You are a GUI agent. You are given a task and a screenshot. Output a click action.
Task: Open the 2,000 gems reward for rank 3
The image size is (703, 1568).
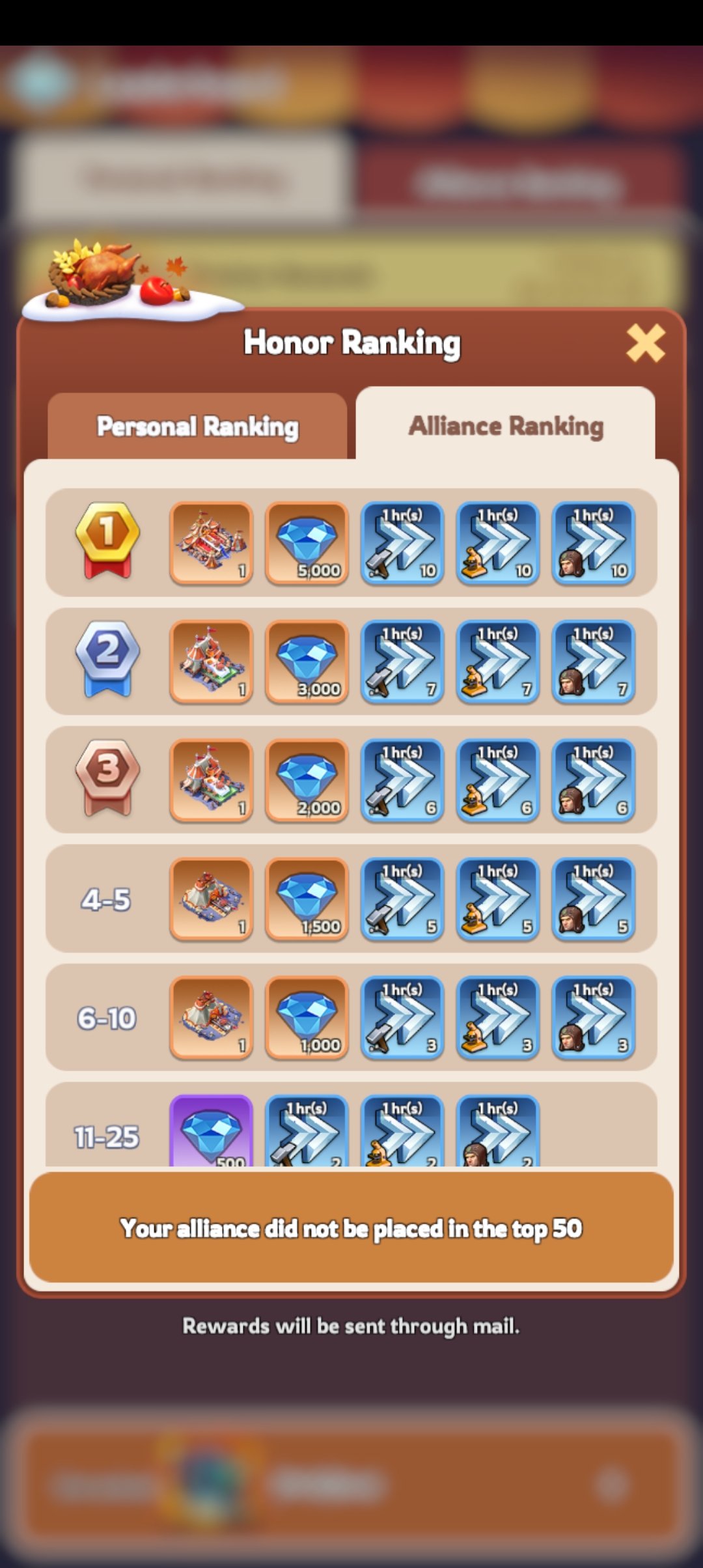[x=307, y=779]
